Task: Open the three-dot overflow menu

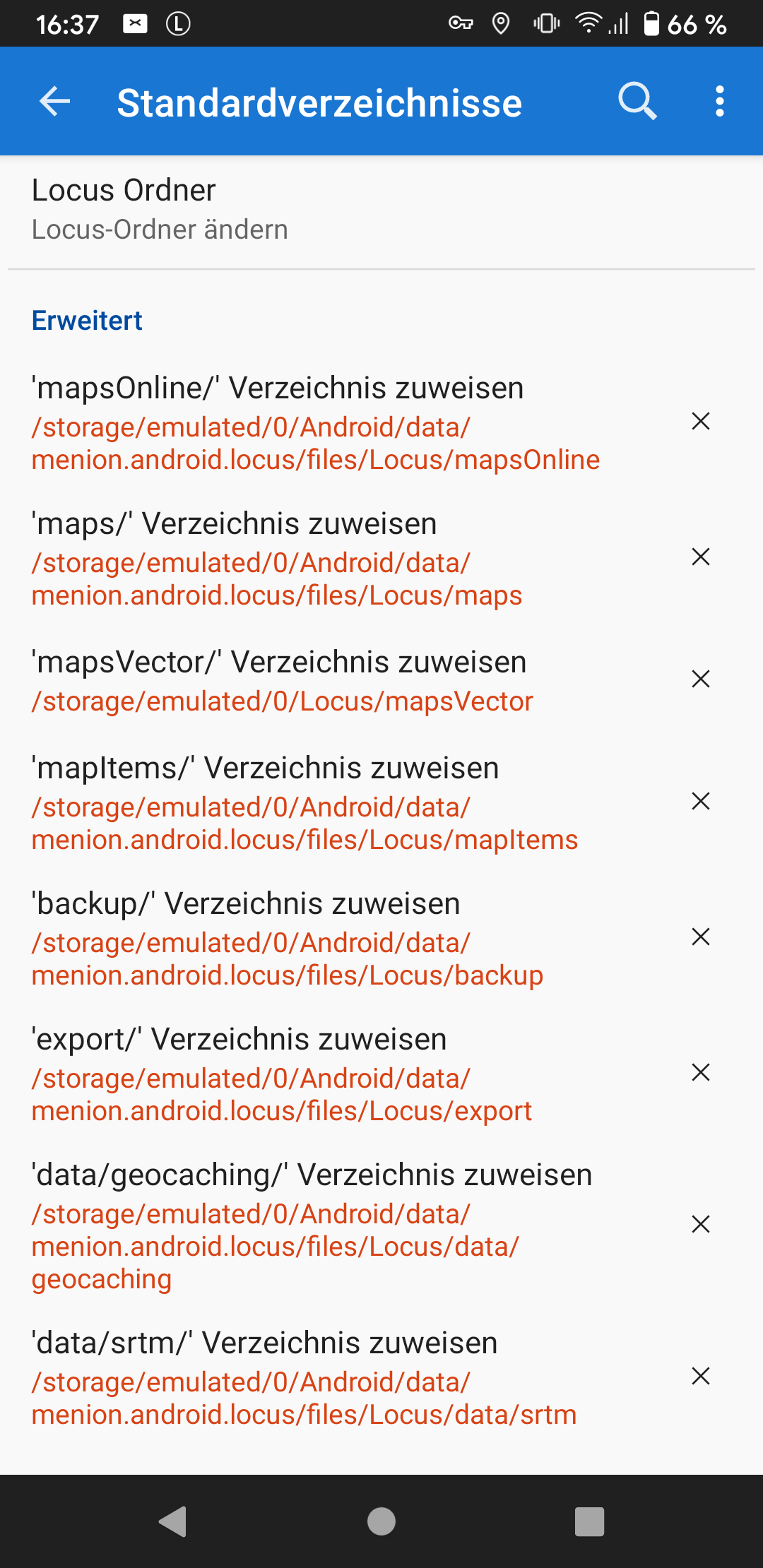Action: pyautogui.click(x=719, y=102)
